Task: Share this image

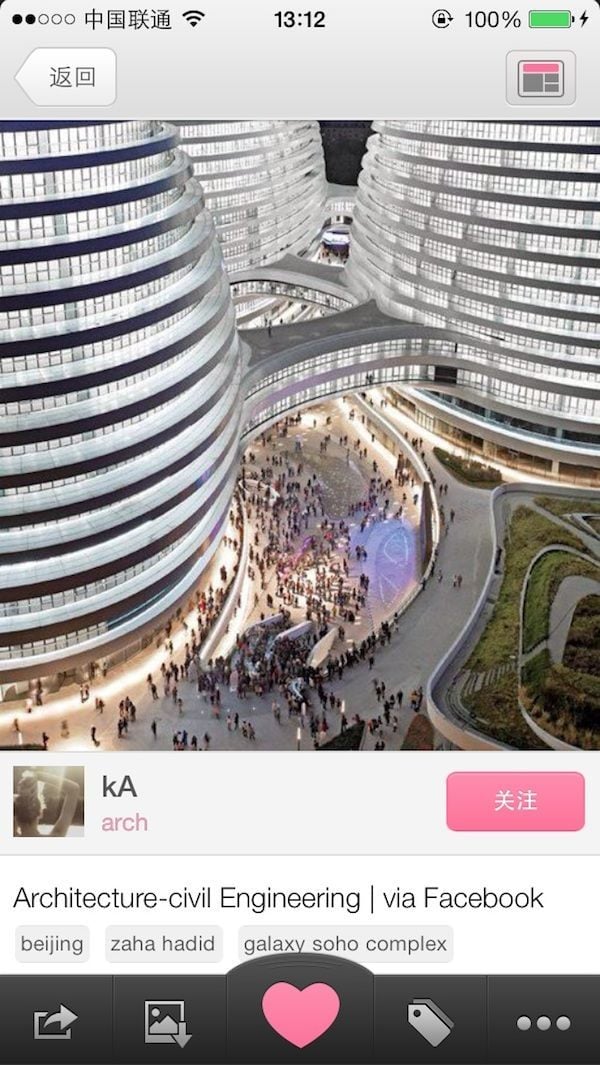Action: coord(55,1021)
